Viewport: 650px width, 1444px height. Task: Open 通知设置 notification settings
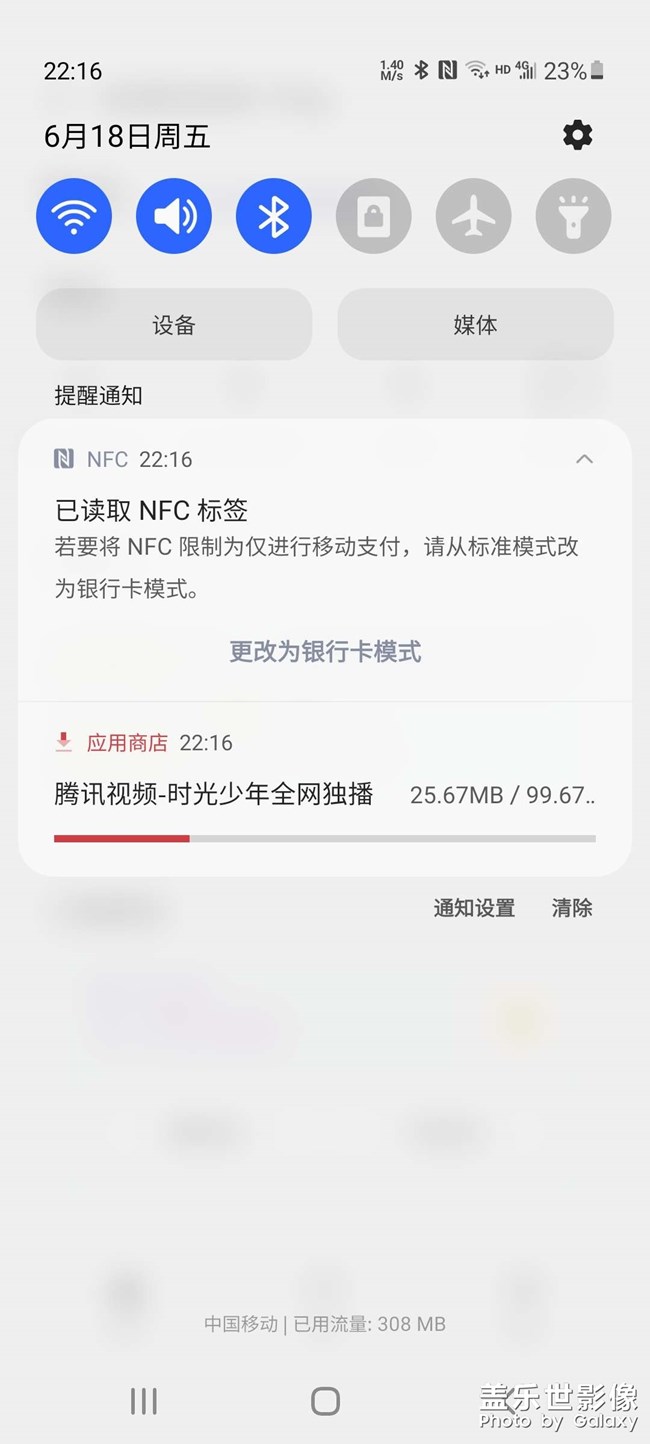pos(474,908)
